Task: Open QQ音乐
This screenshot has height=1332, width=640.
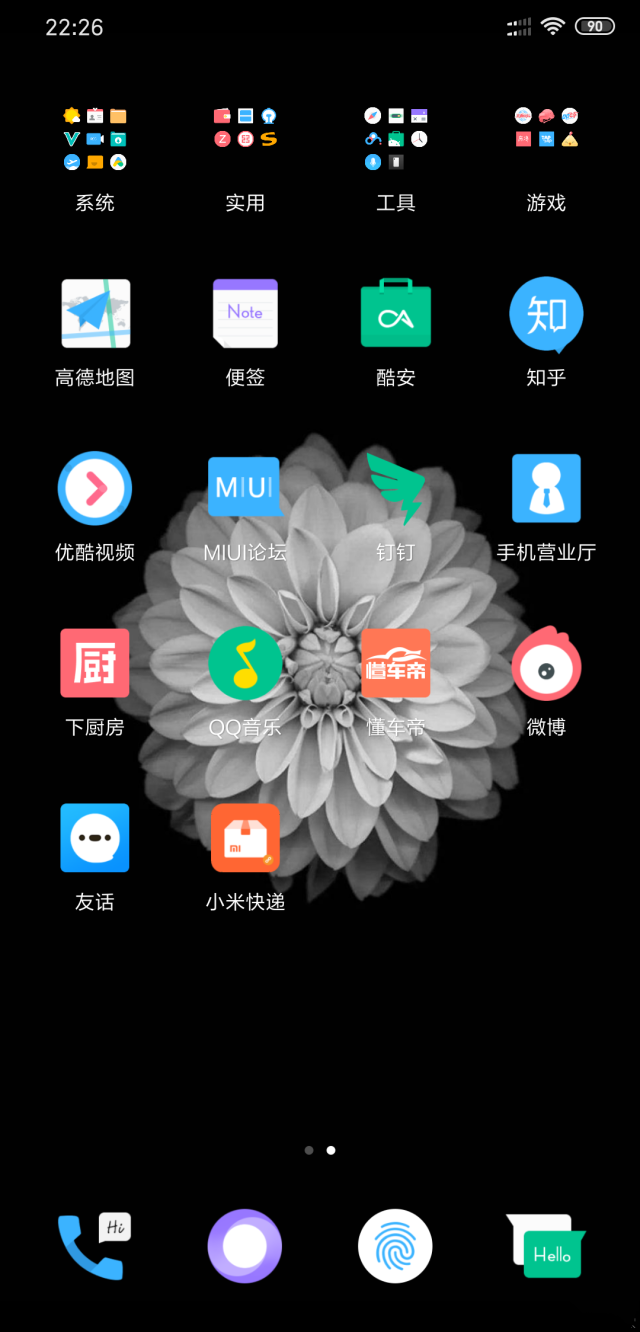Action: pos(245,663)
